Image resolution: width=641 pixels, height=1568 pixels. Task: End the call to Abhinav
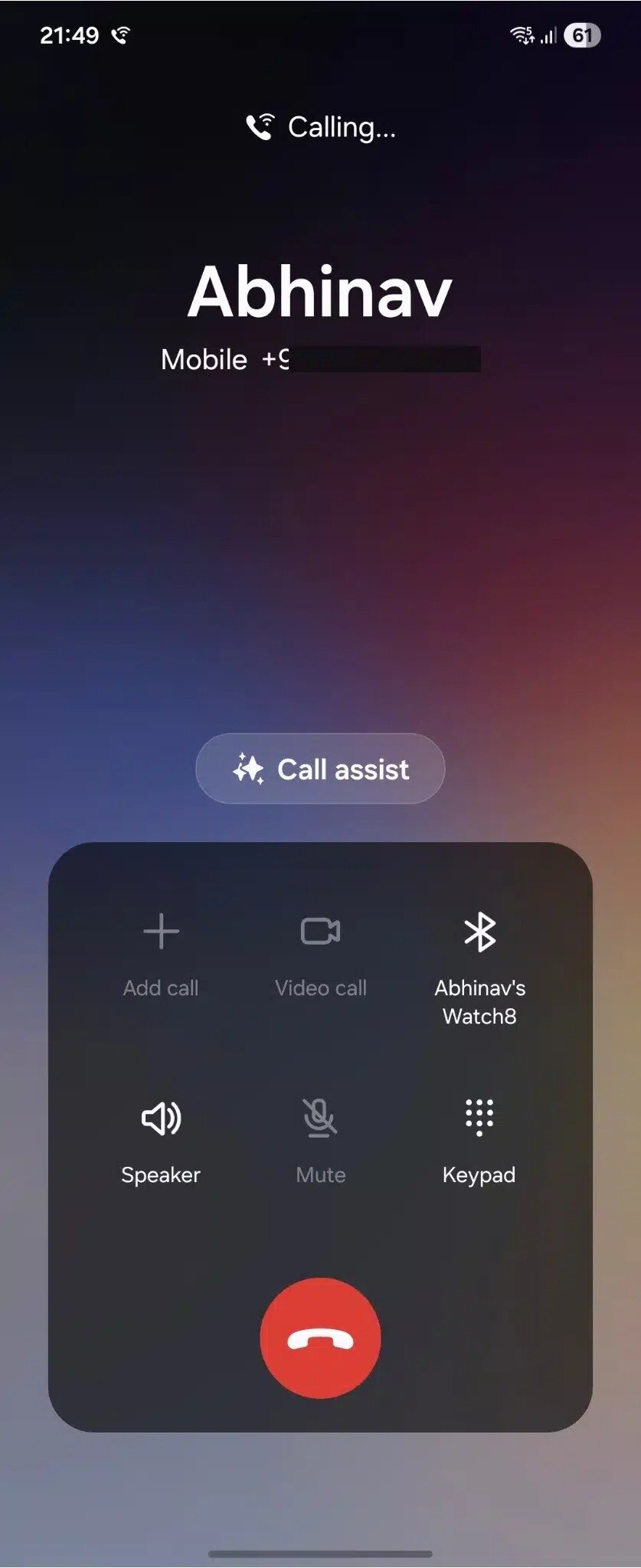(x=320, y=1337)
